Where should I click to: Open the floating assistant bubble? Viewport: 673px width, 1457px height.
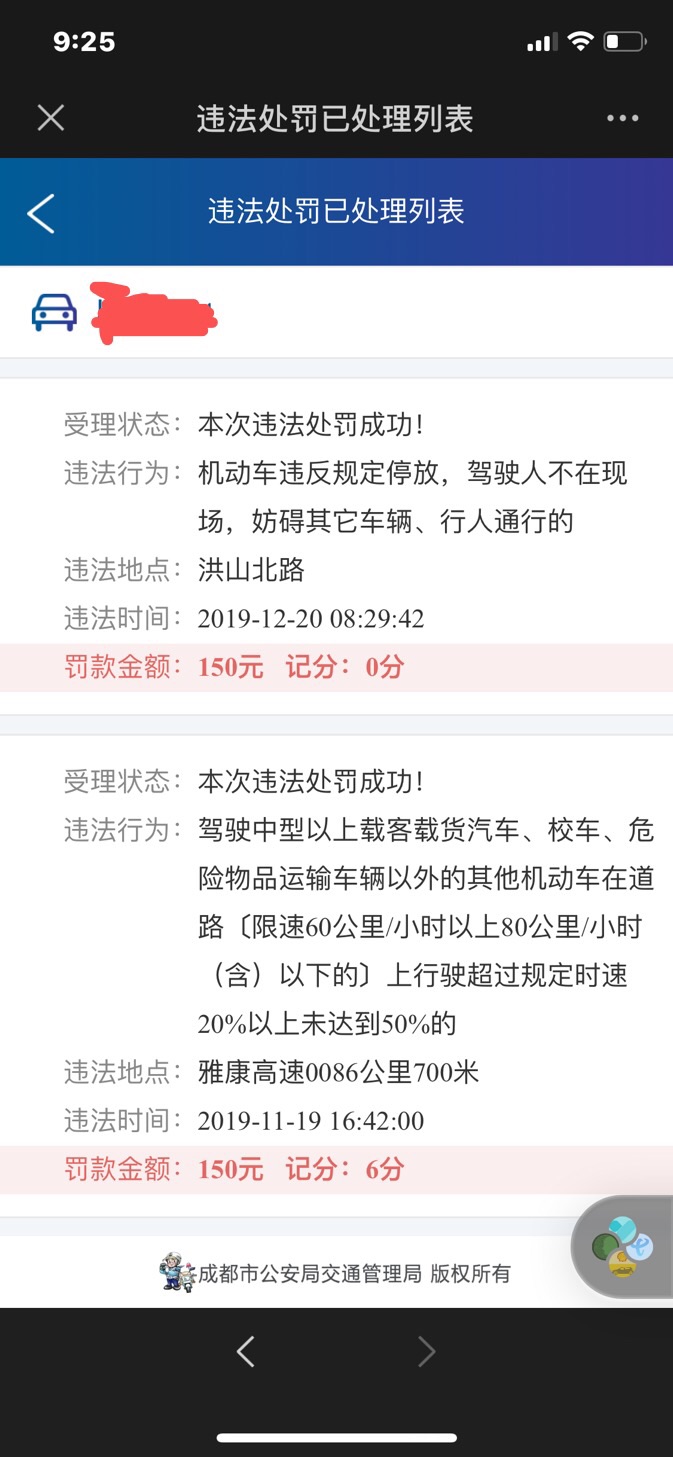(622, 1246)
